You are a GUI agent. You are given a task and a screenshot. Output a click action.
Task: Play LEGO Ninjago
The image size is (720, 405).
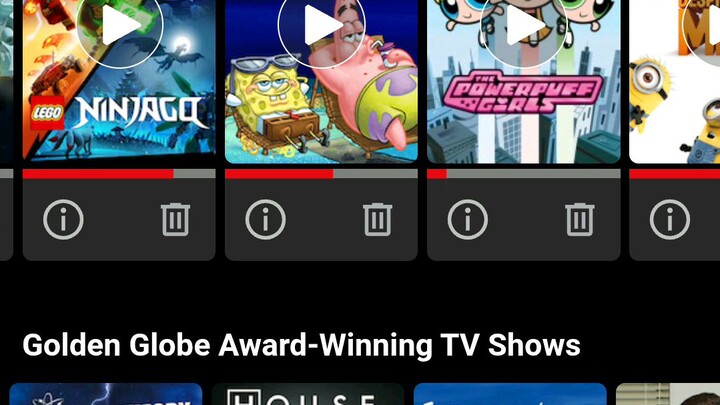point(119,25)
